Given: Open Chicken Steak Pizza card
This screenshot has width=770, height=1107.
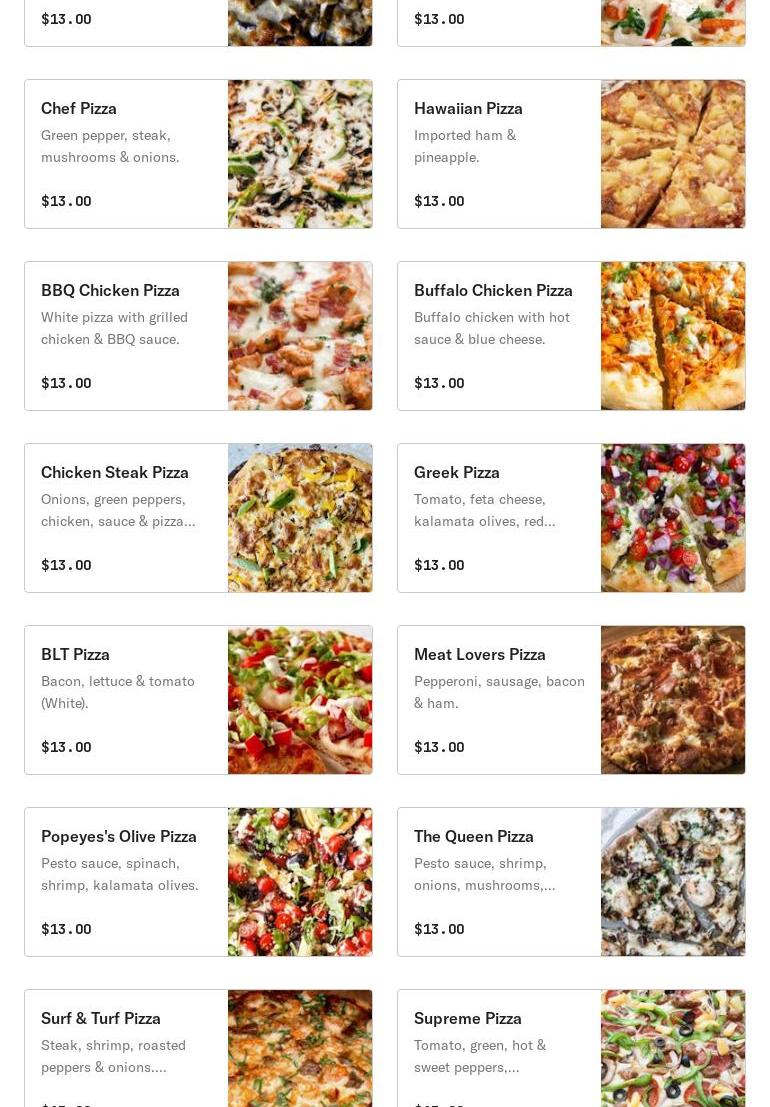Looking at the screenshot, I should [x=198, y=518].
